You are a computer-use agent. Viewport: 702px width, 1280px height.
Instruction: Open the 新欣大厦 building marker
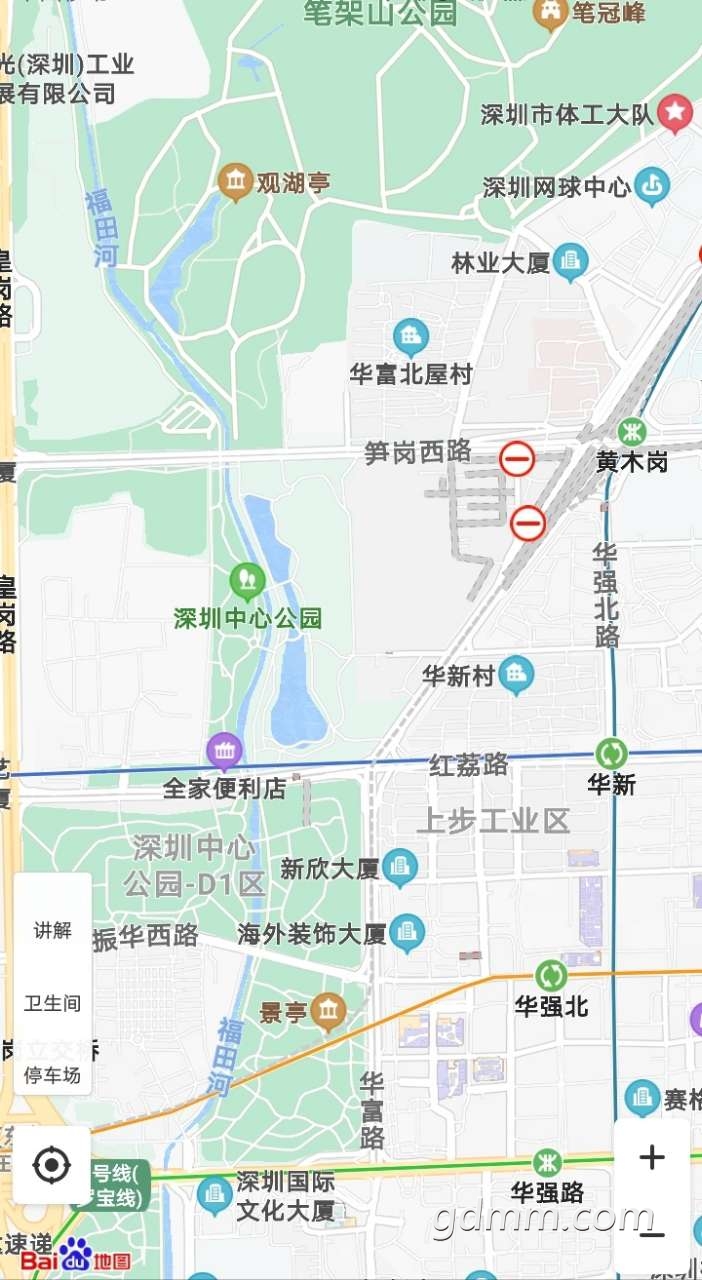[400, 868]
